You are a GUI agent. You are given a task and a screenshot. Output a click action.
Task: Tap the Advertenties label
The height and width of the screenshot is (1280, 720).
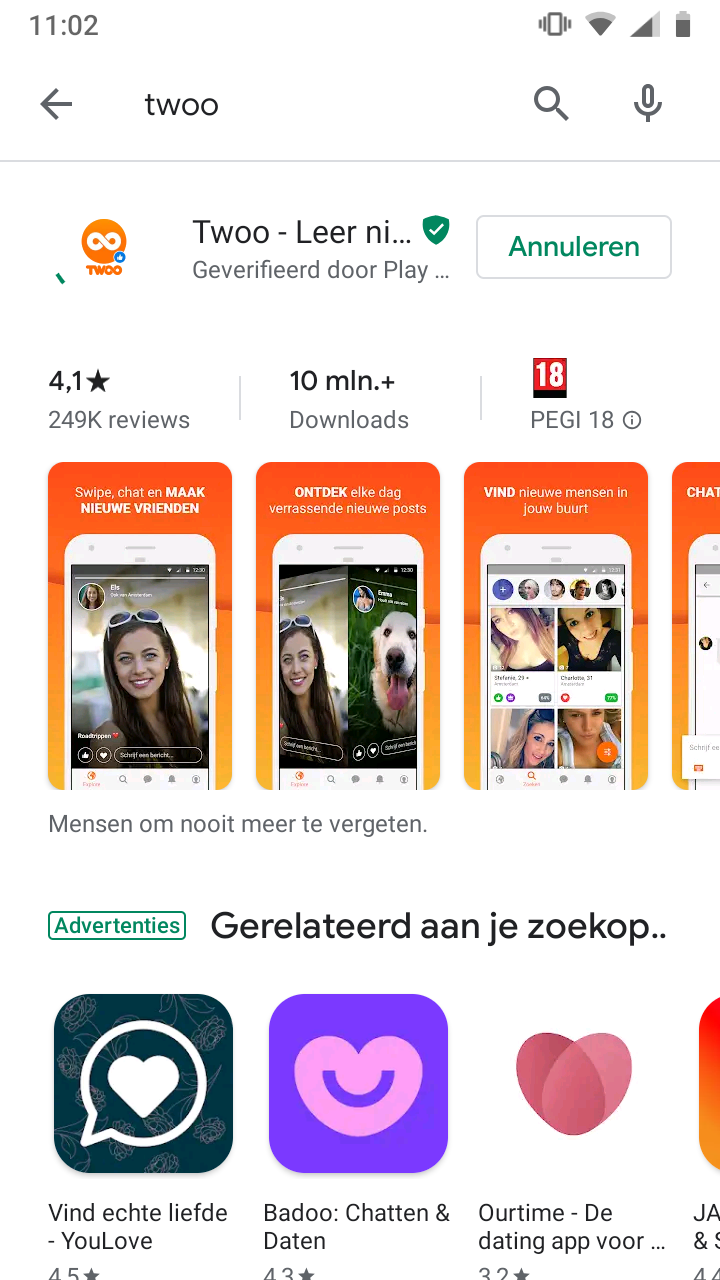(x=116, y=925)
